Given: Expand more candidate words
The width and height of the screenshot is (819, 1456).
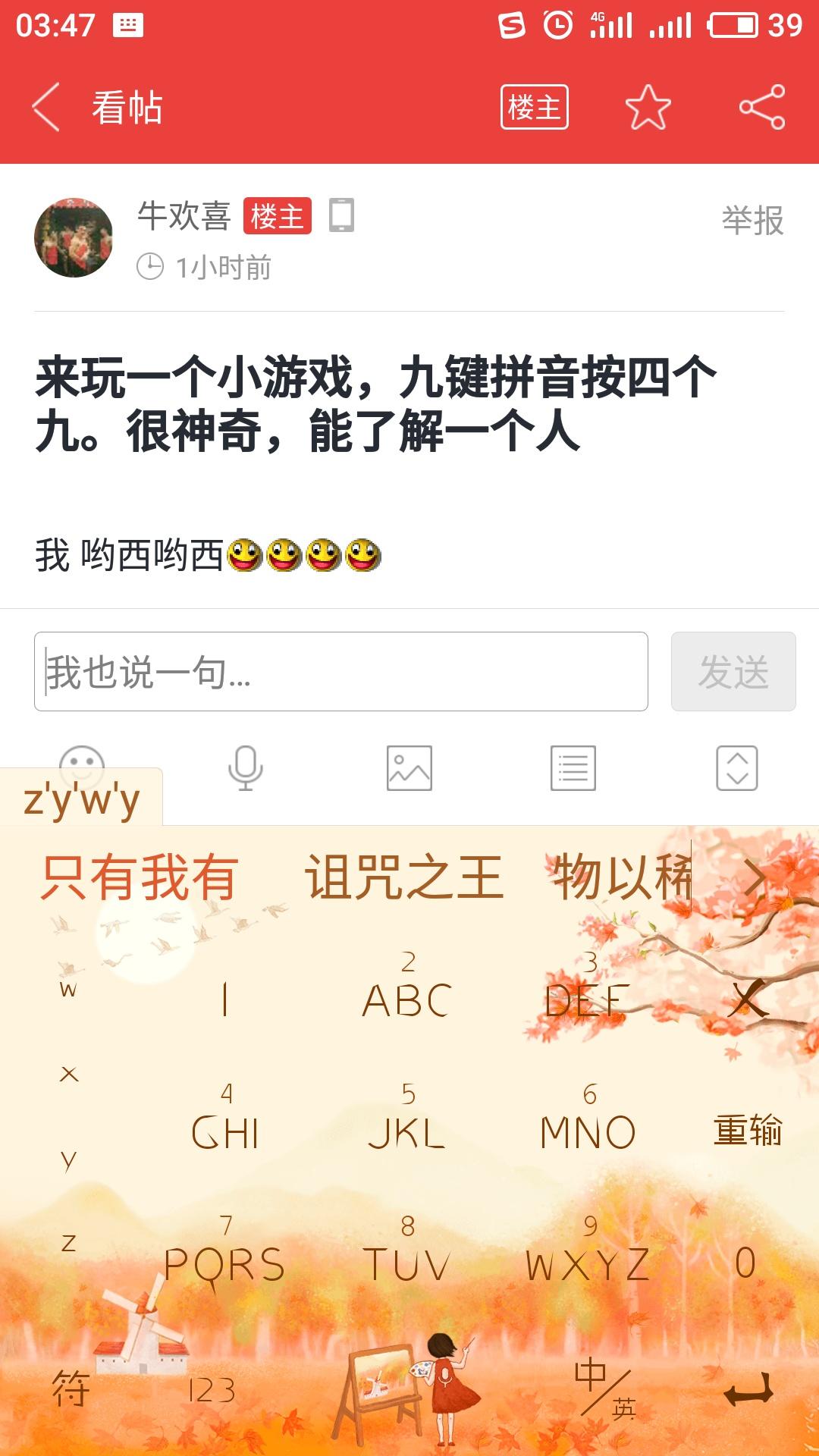Looking at the screenshot, I should (755, 878).
